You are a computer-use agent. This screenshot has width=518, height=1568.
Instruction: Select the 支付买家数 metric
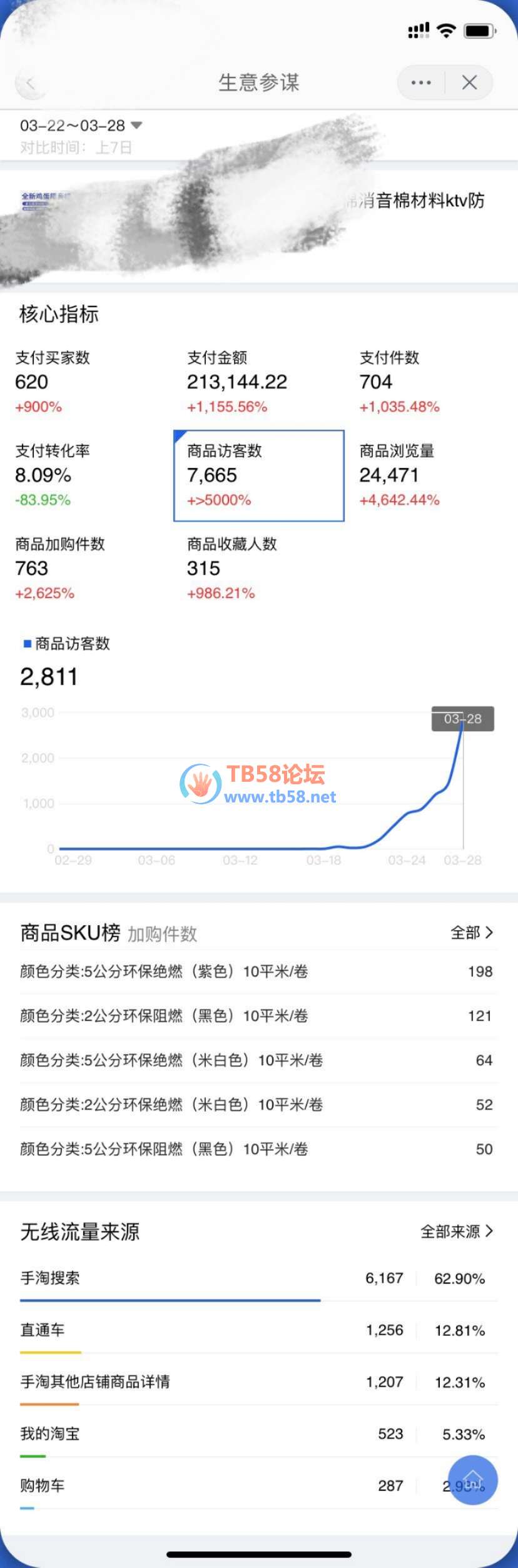point(53,382)
